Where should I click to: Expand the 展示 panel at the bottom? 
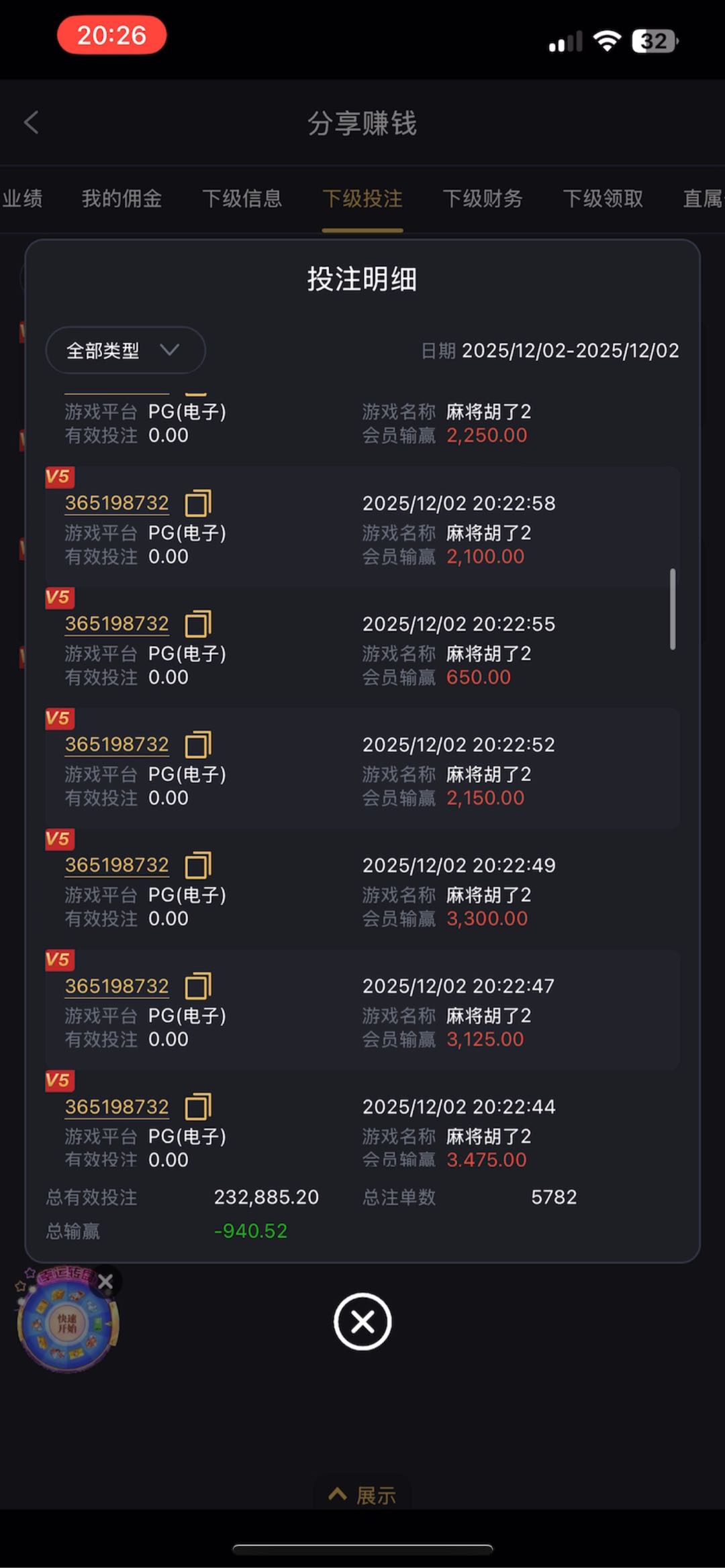click(x=362, y=1495)
